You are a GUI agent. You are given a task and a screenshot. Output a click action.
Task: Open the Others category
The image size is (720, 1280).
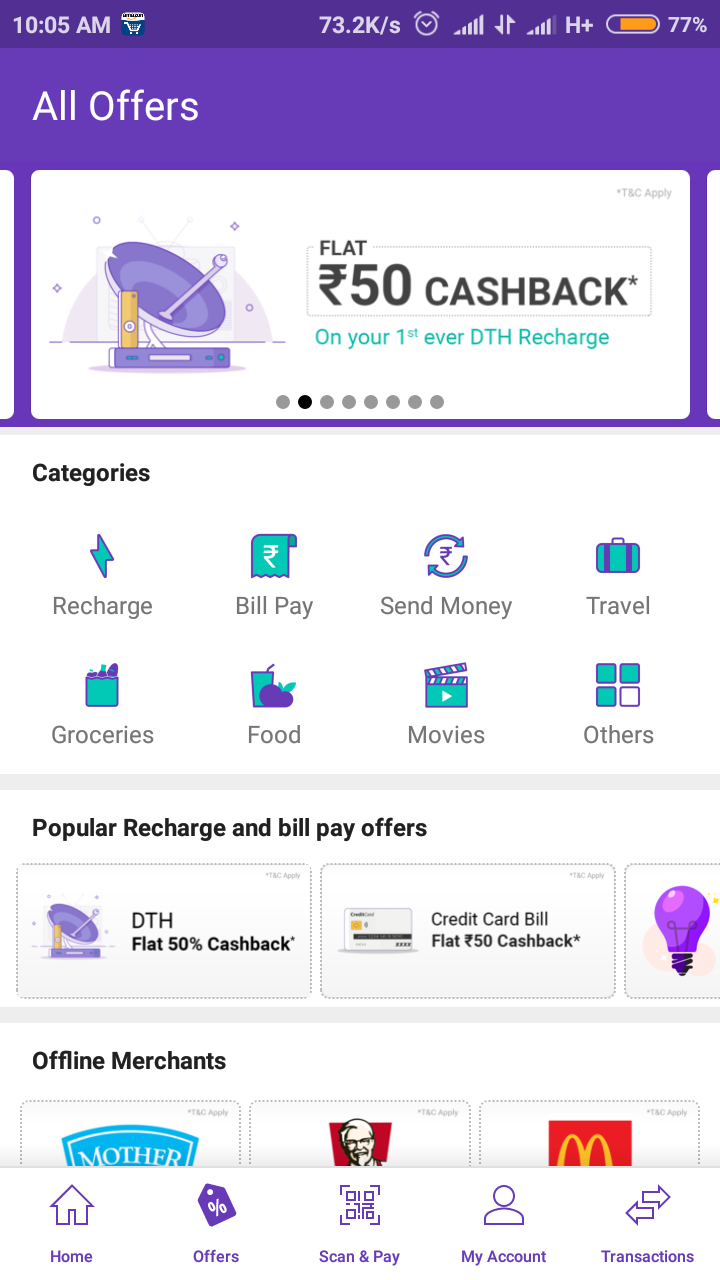618,704
